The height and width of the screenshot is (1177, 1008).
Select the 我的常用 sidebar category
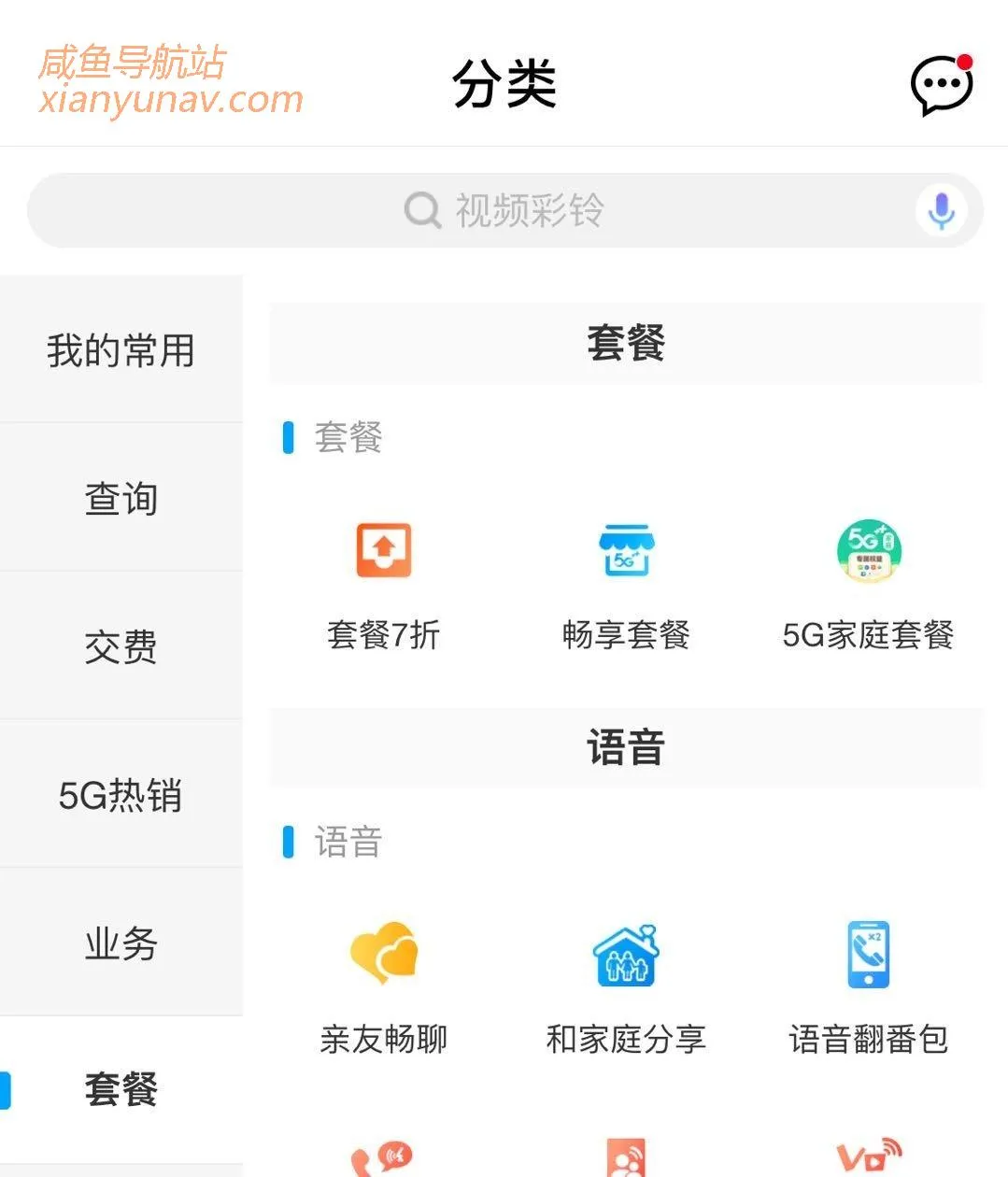[120, 352]
